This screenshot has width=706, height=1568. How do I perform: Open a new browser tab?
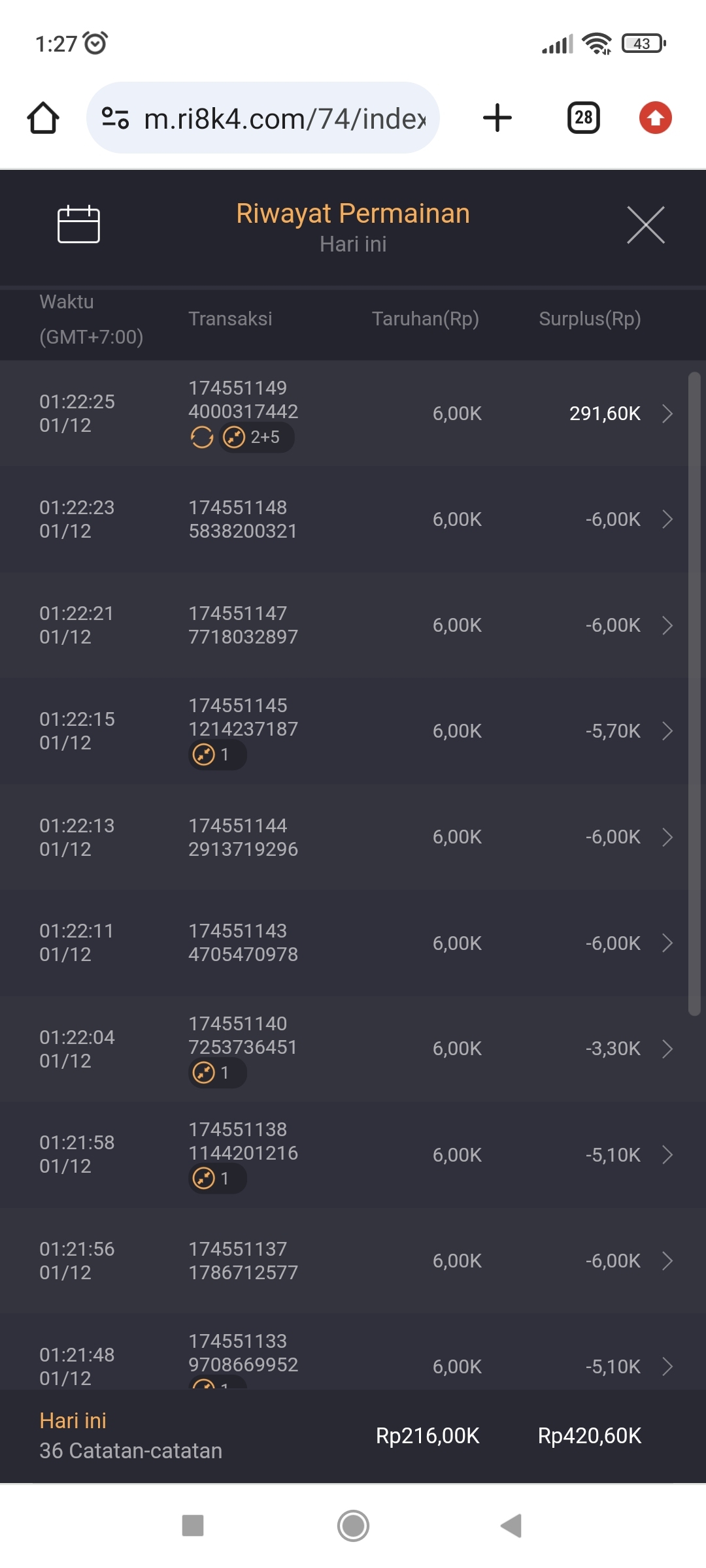click(497, 118)
